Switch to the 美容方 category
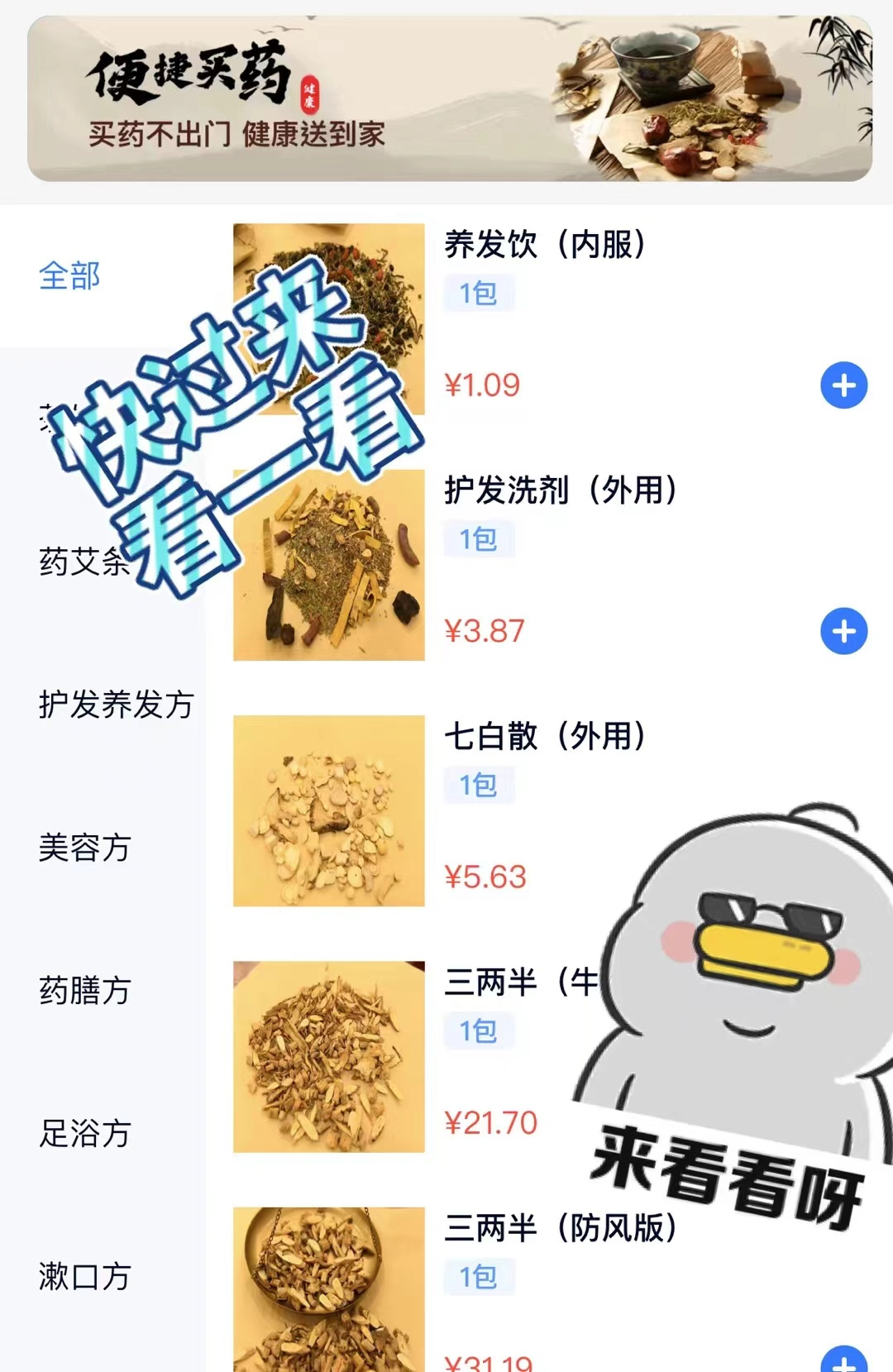The height and width of the screenshot is (1372, 893). [x=84, y=849]
